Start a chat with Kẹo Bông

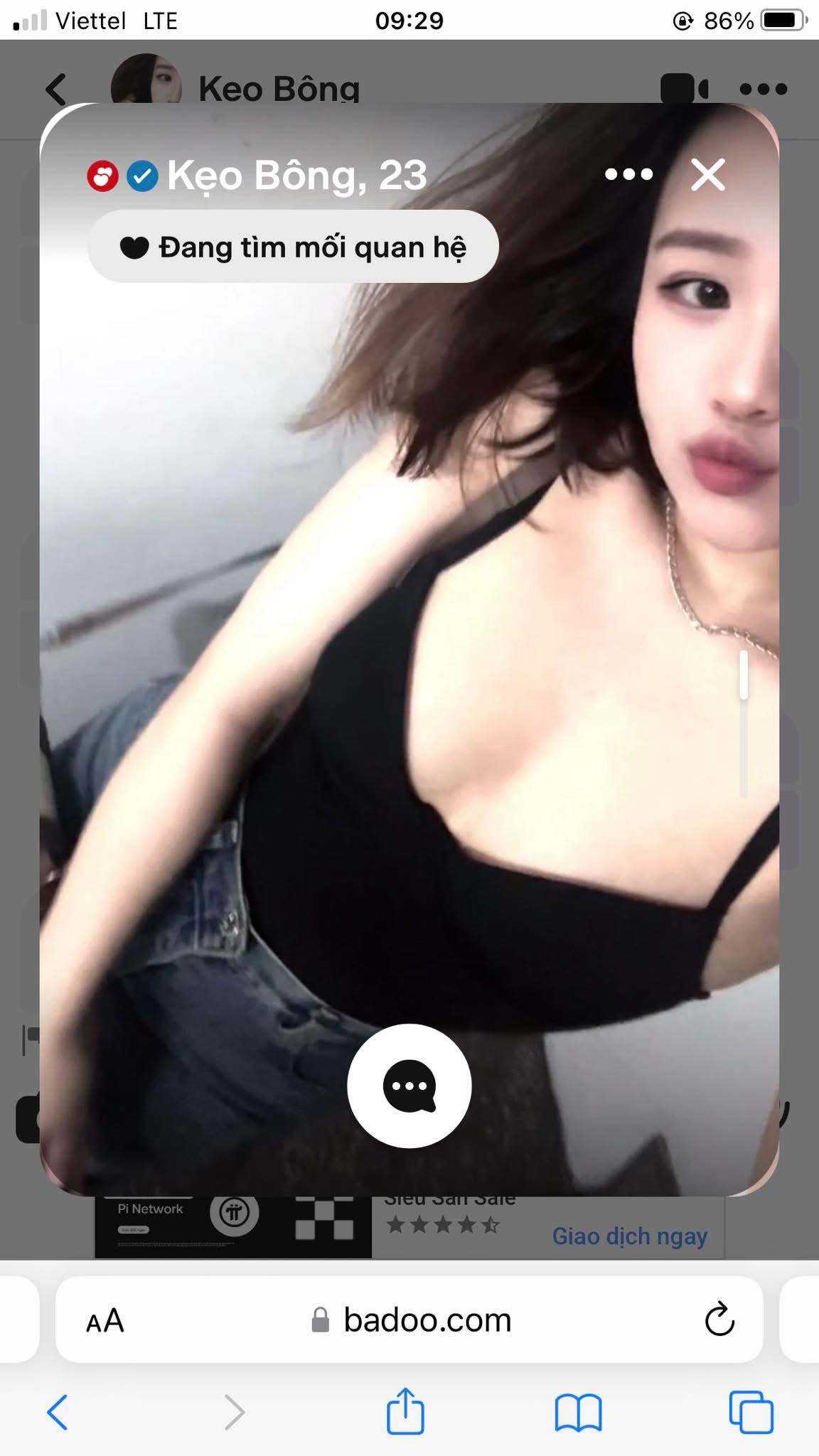point(409,1086)
